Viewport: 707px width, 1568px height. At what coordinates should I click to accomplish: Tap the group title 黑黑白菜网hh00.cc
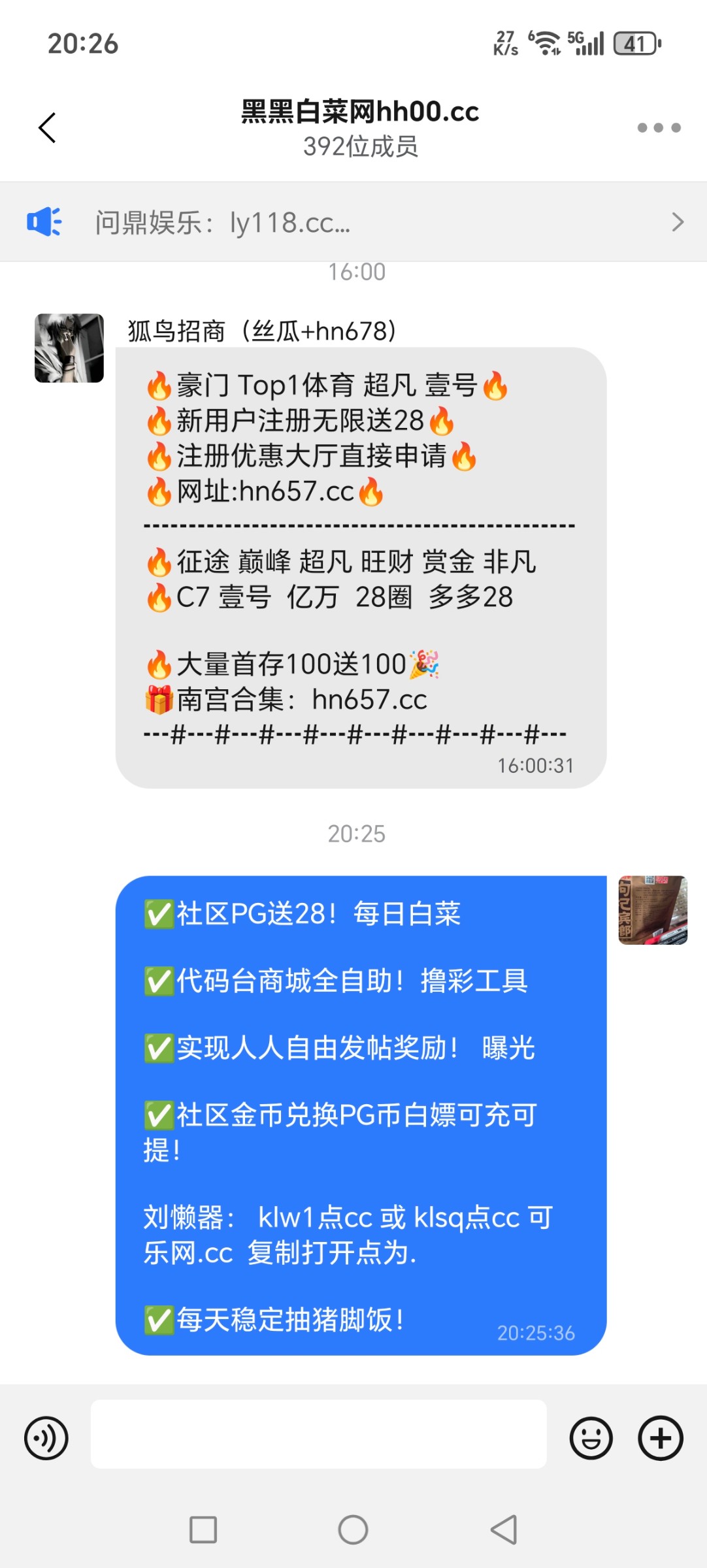(358, 112)
